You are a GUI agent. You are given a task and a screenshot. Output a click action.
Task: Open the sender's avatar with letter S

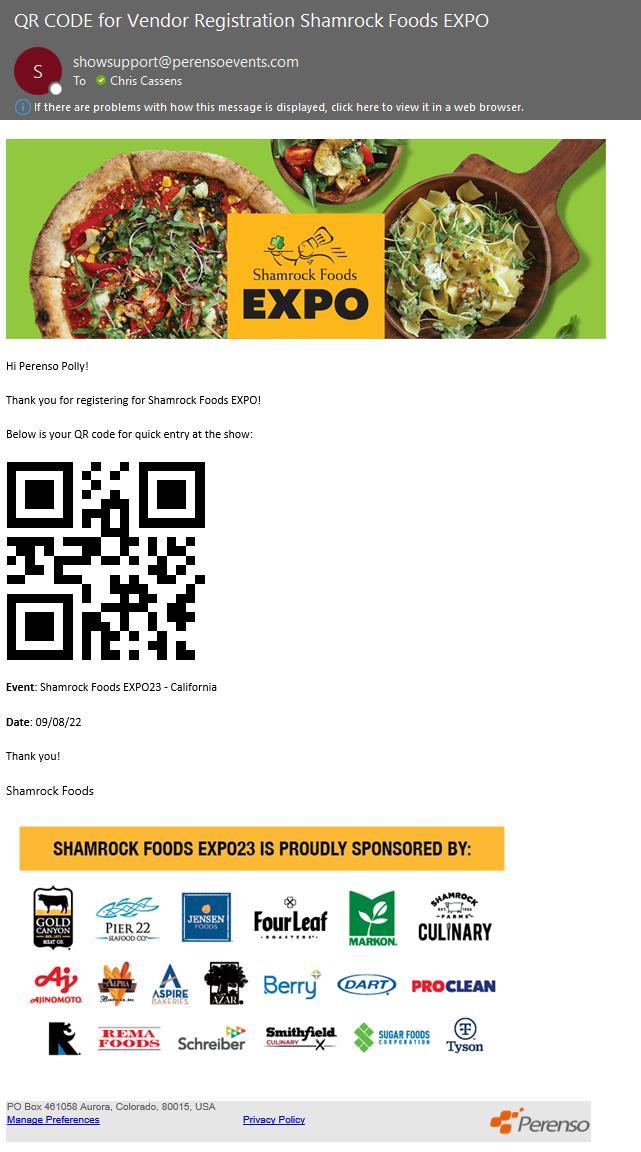point(38,71)
